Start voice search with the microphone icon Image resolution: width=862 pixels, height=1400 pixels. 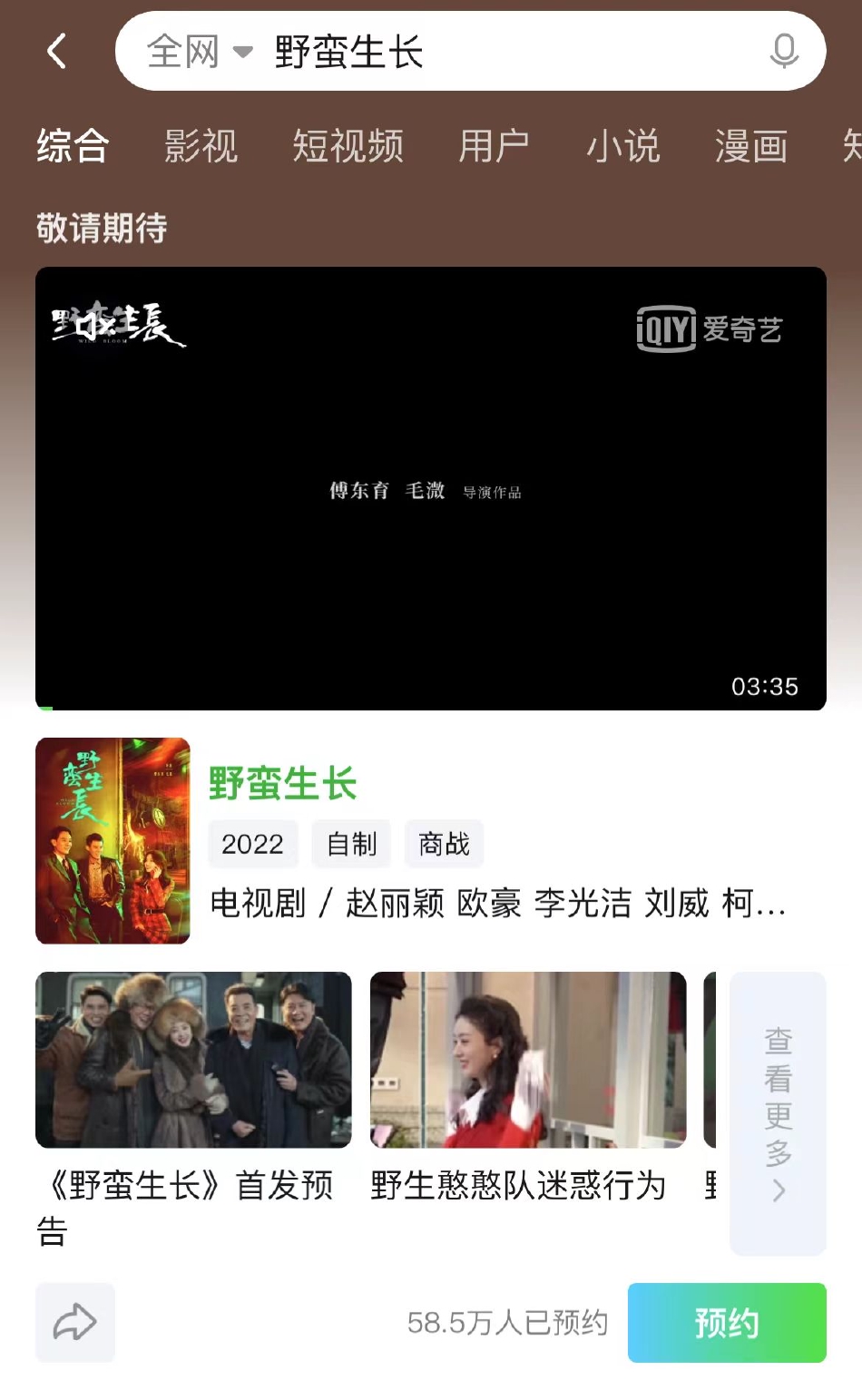784,52
